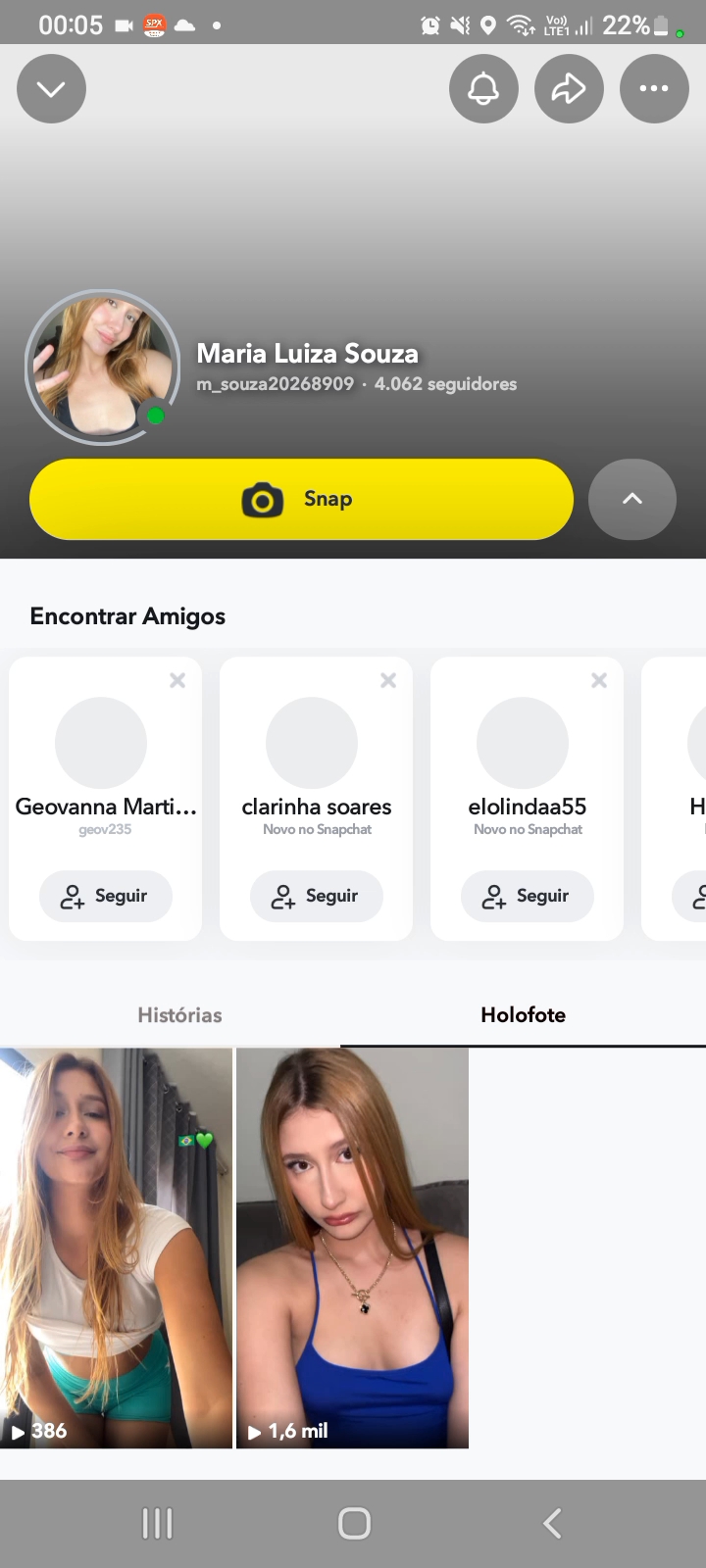The height and width of the screenshot is (1568, 706).
Task: Open the three-dot overflow menu
Action: click(654, 89)
